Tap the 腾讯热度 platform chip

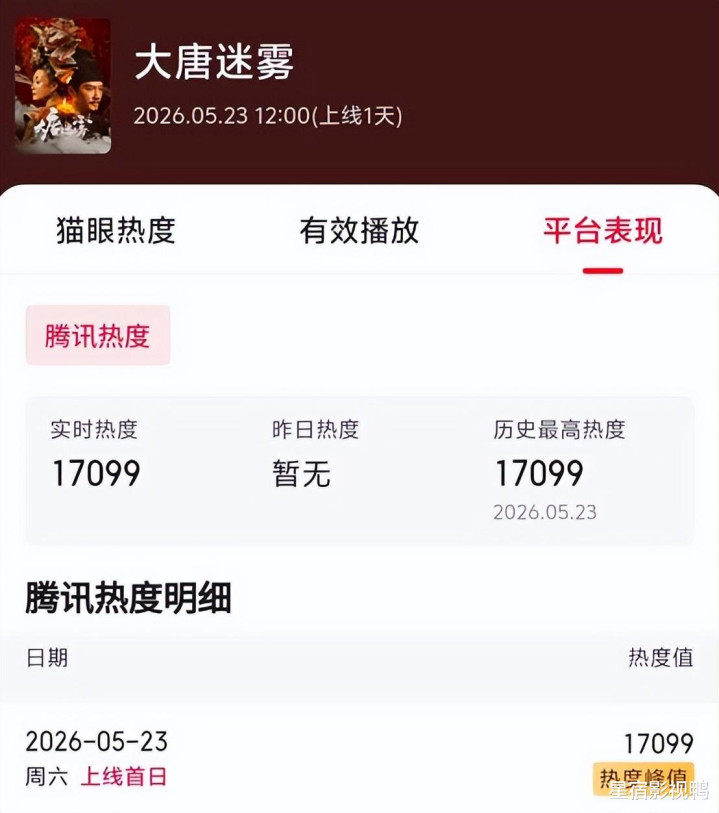[98, 335]
